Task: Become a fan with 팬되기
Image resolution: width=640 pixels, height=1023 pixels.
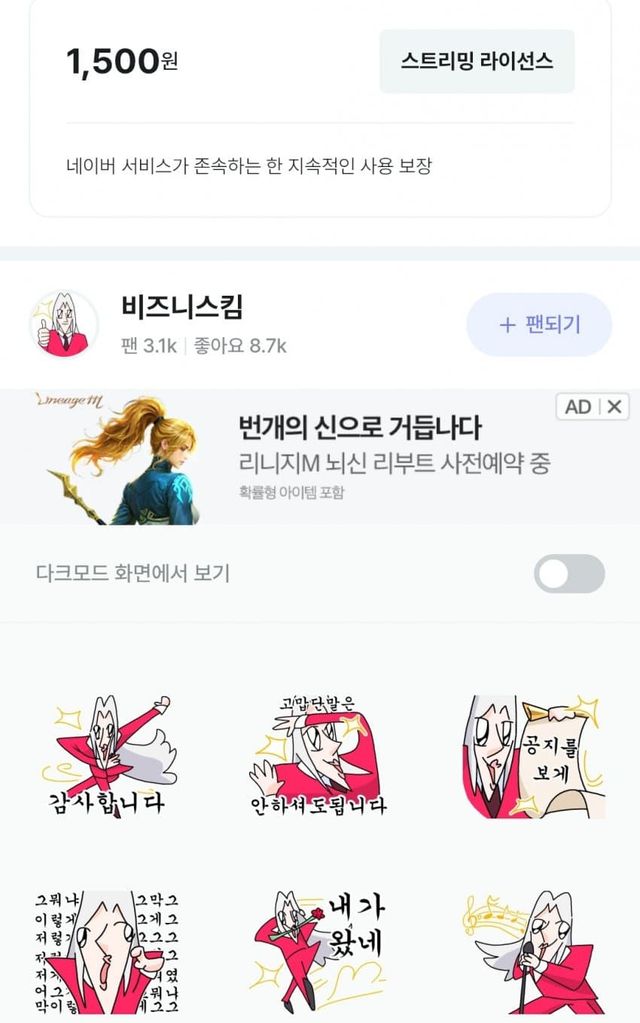Action: click(x=539, y=324)
